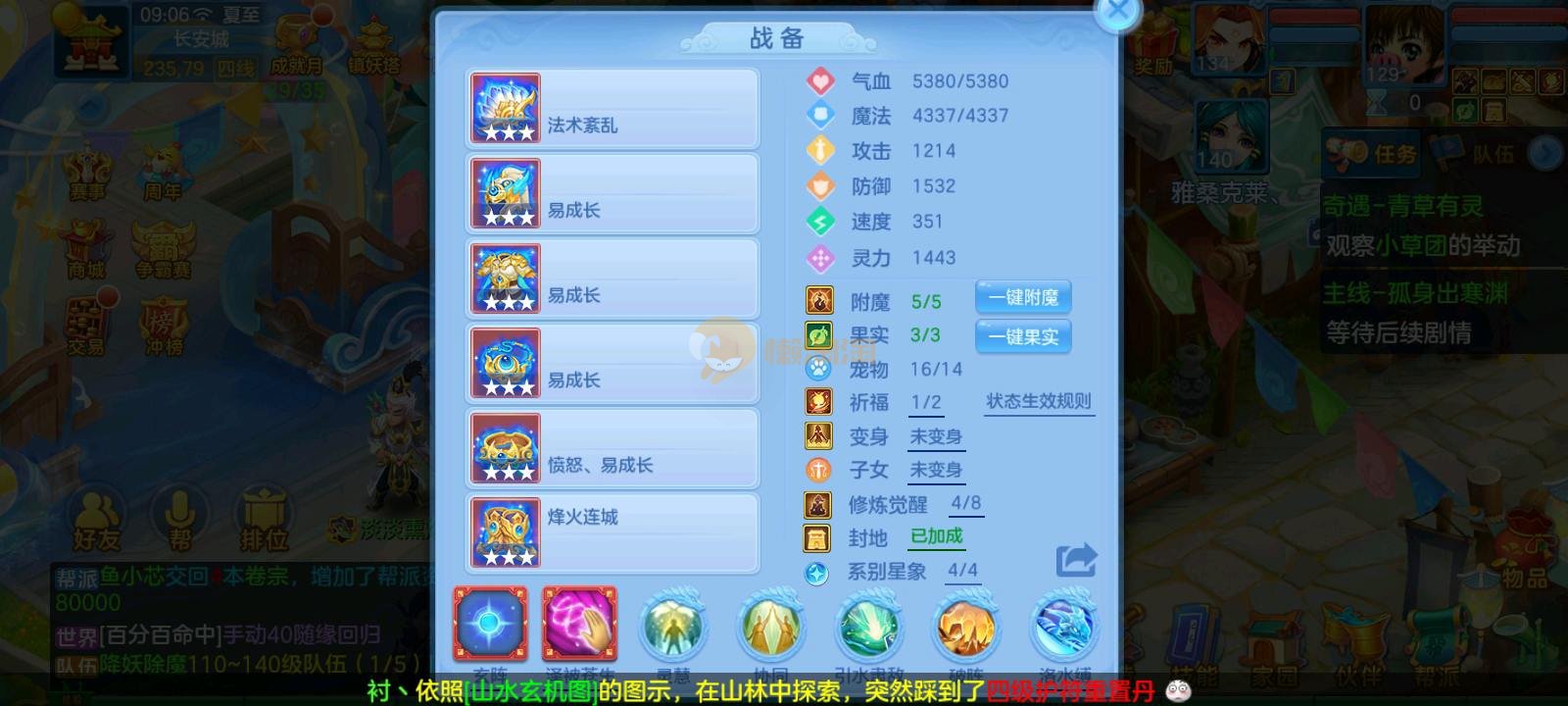Tap the 一键果实 button
Viewport: 1568px width, 706px height.
(1023, 336)
